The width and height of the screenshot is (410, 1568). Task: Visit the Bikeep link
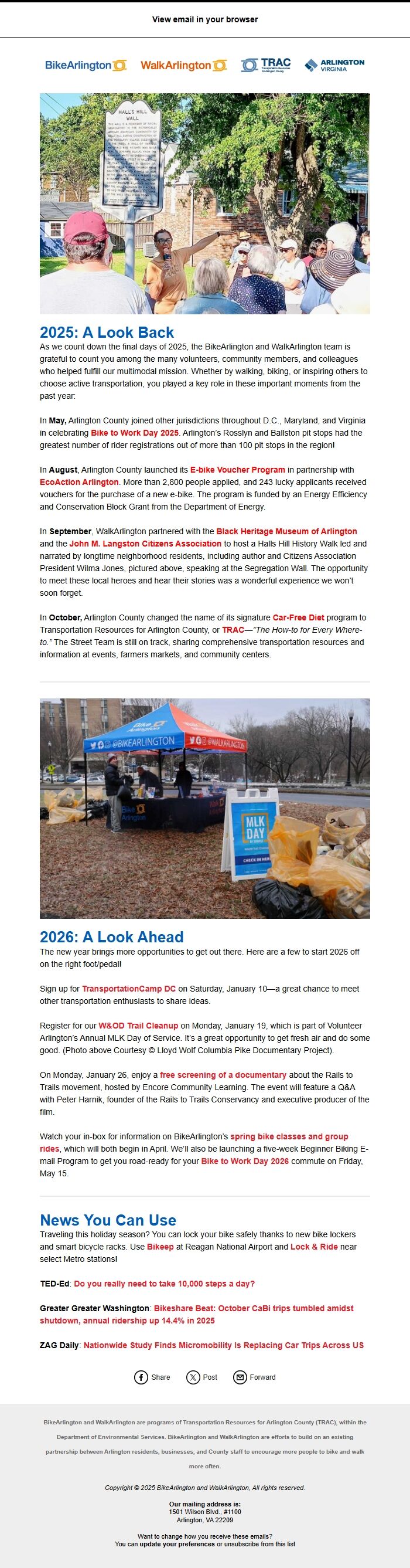click(x=160, y=1247)
